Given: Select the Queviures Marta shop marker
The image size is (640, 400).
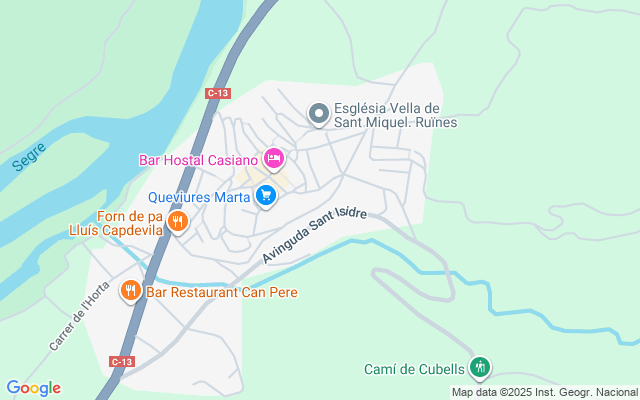Looking at the screenshot, I should pos(265,196).
